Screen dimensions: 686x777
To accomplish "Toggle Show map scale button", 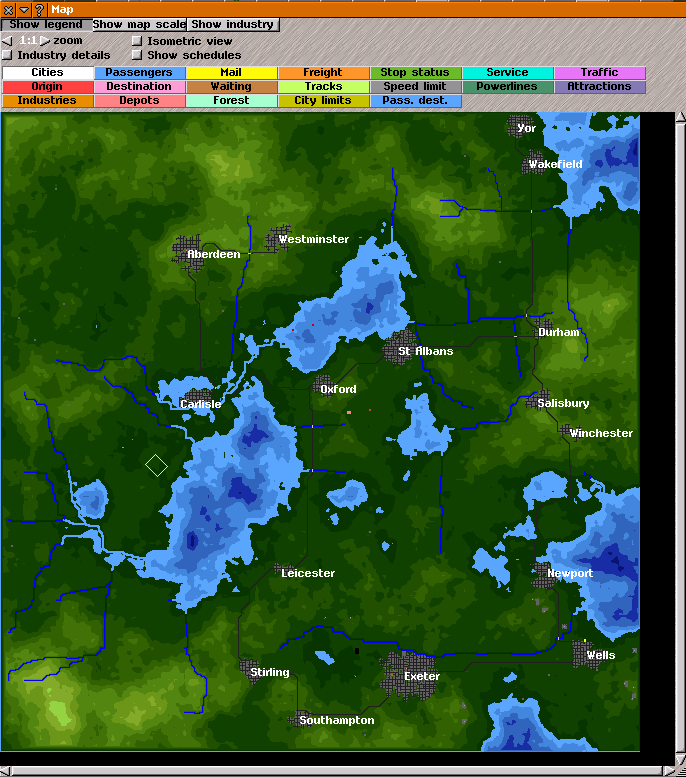I will pyautogui.click(x=139, y=24).
